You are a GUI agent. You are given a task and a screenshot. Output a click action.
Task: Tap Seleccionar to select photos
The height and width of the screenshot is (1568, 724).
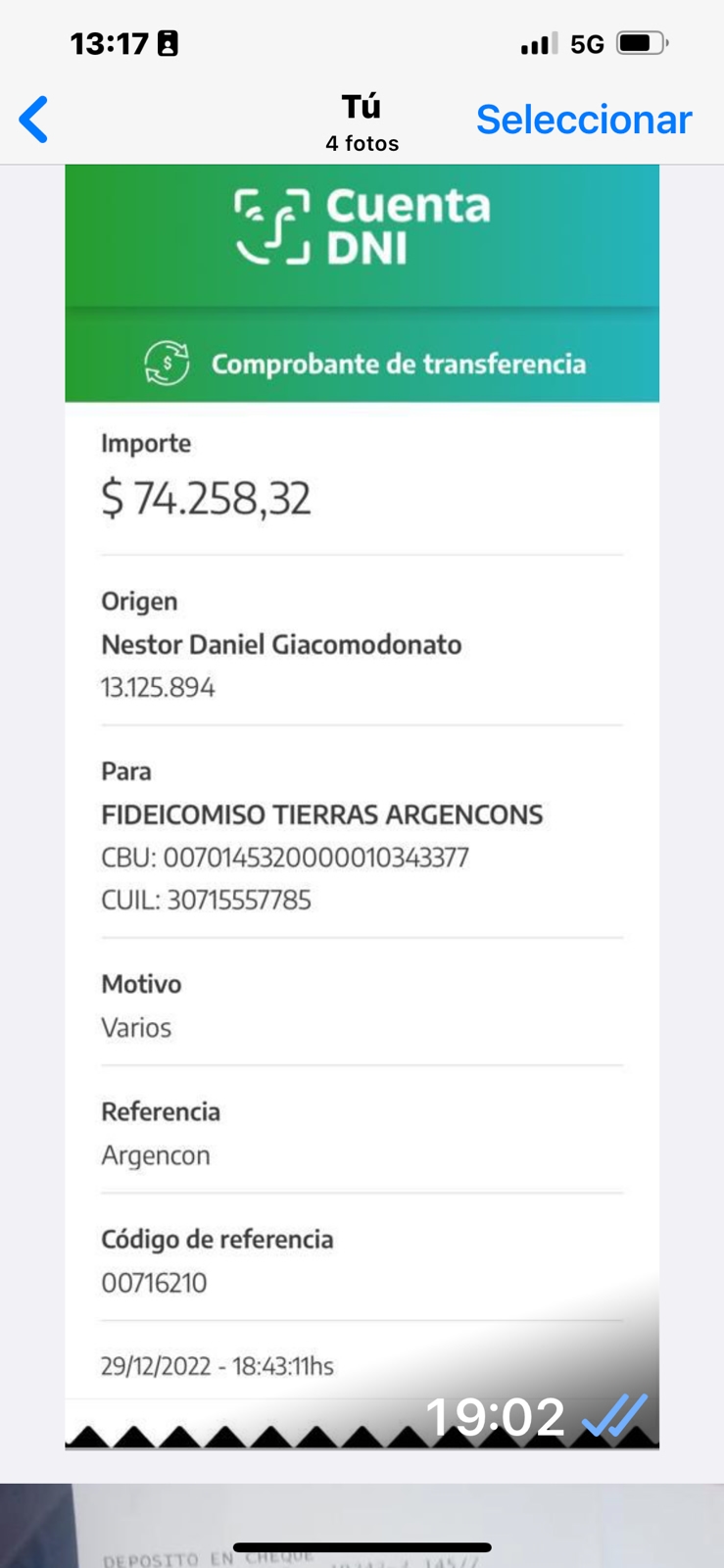[584, 120]
